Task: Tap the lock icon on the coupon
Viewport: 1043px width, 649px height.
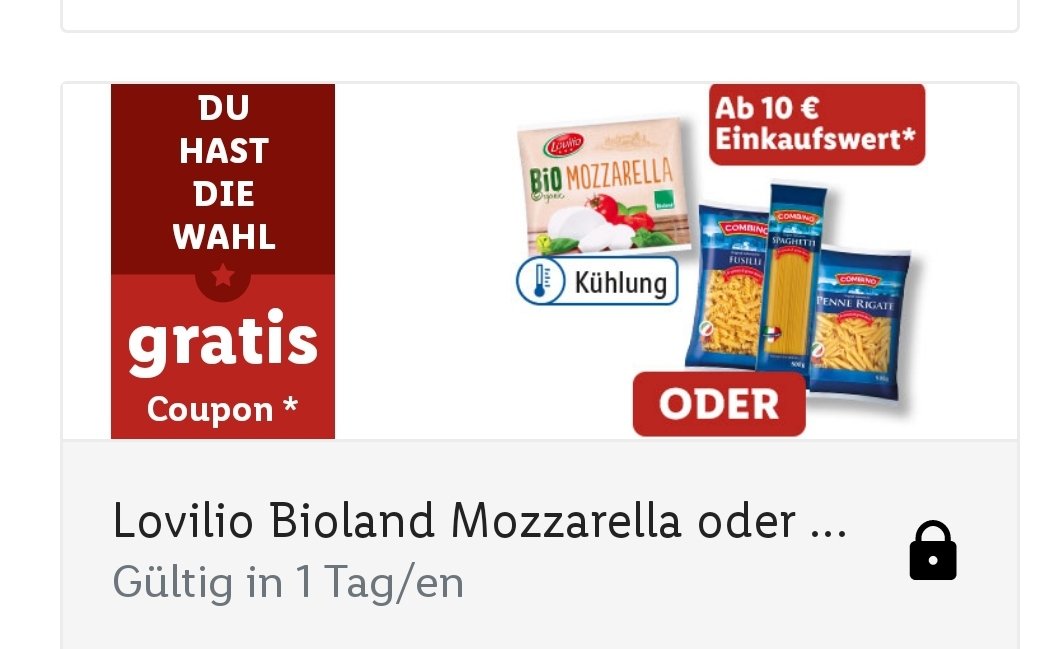Action: tap(932, 551)
